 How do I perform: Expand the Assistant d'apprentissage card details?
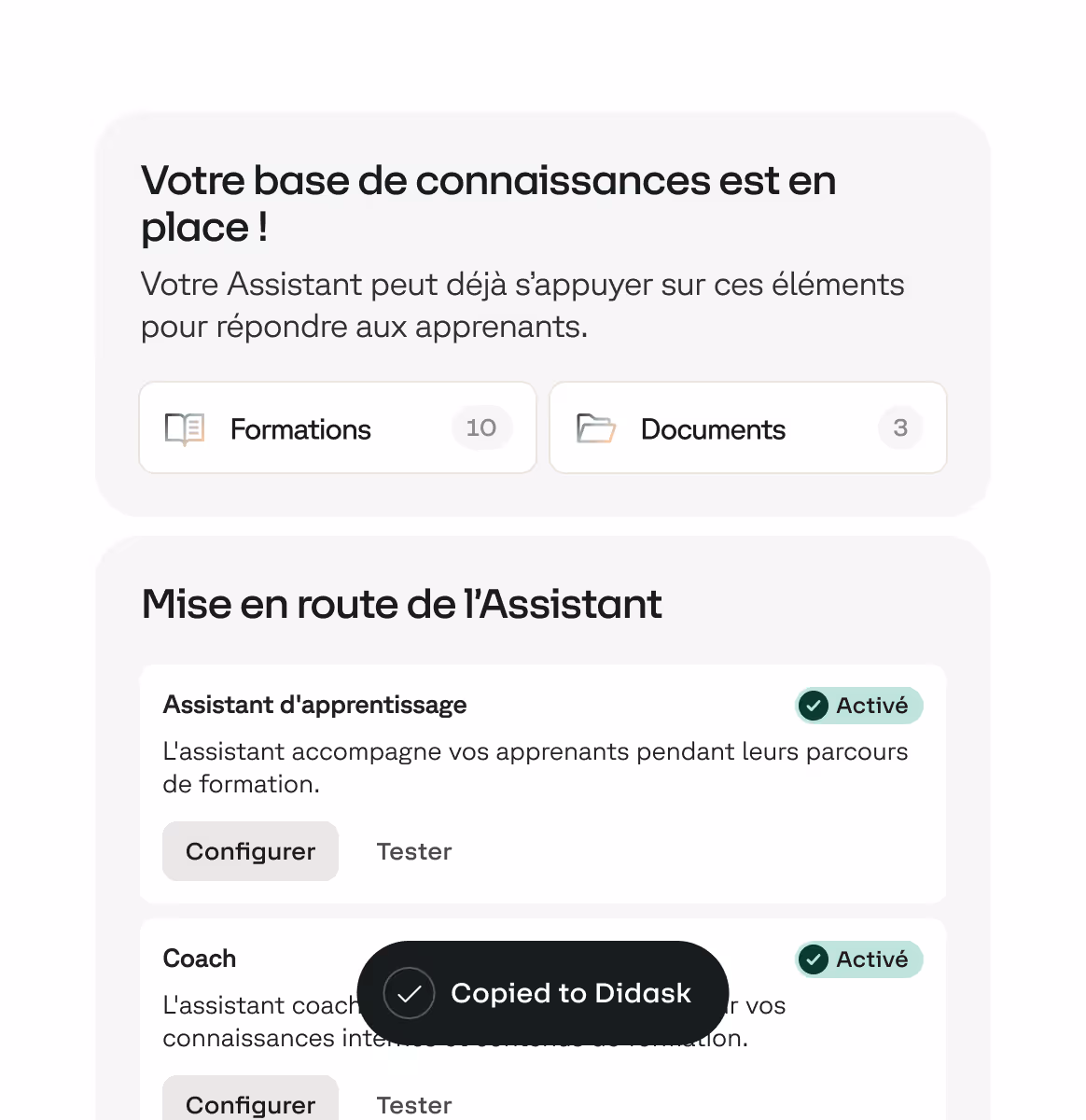[x=542, y=784]
